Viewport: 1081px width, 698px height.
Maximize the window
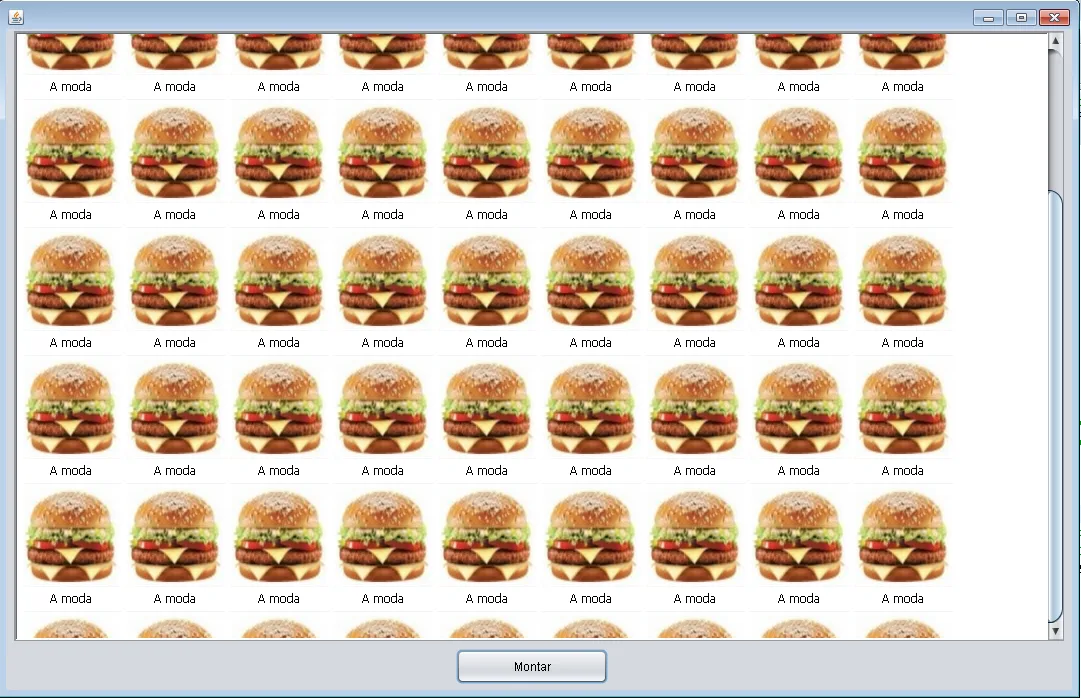pos(1021,17)
